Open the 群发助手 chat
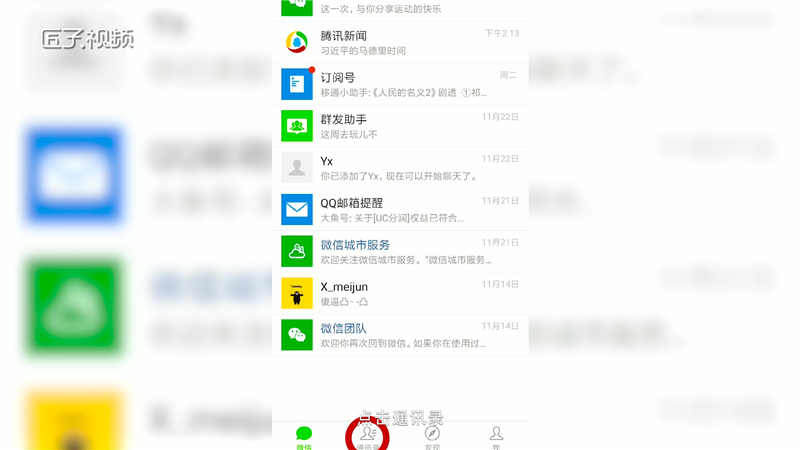The height and width of the screenshot is (450, 800). pyautogui.click(x=400, y=126)
